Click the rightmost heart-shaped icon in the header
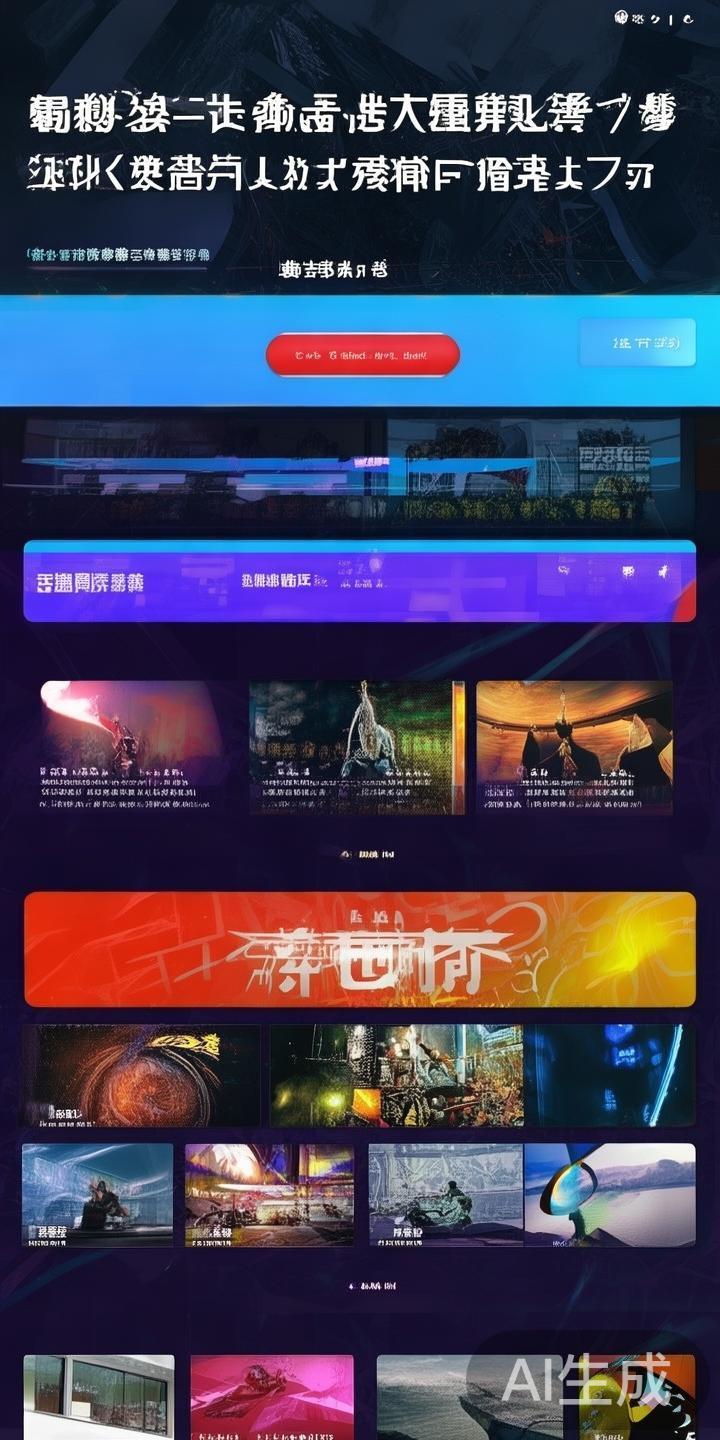Viewport: 720px width, 1440px height. [x=687, y=18]
